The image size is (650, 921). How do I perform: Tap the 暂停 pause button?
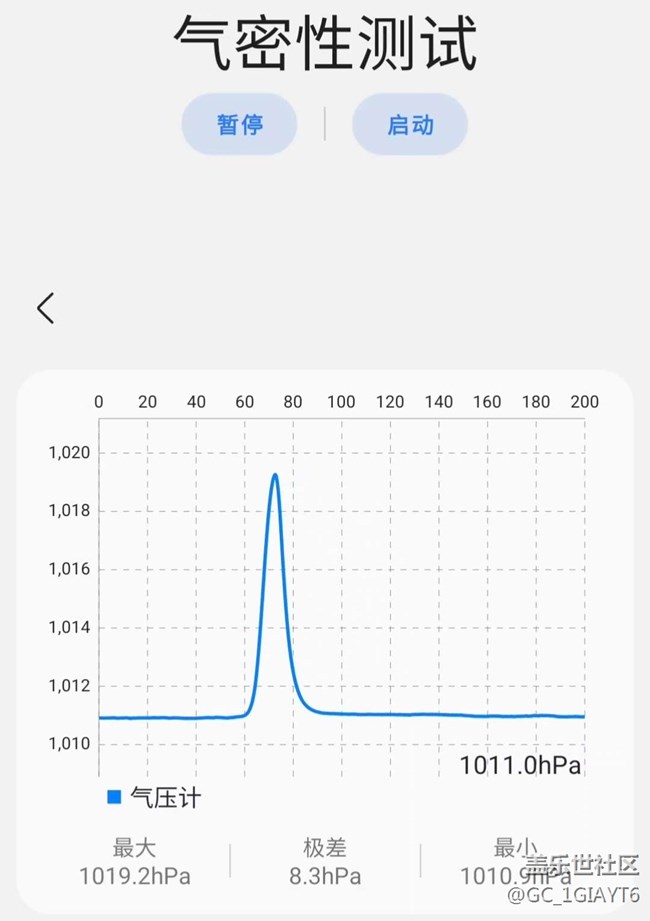point(239,125)
